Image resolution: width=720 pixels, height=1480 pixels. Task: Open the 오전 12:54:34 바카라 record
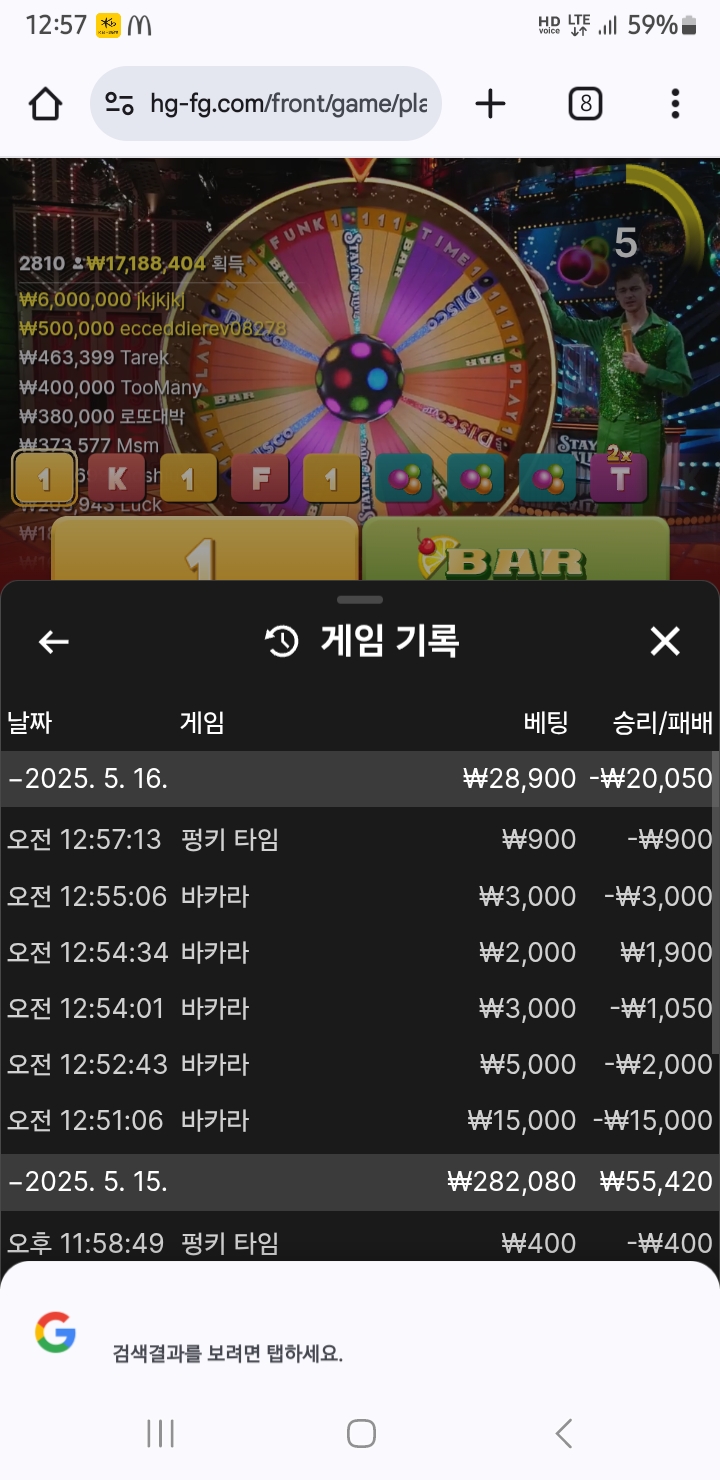pos(360,952)
